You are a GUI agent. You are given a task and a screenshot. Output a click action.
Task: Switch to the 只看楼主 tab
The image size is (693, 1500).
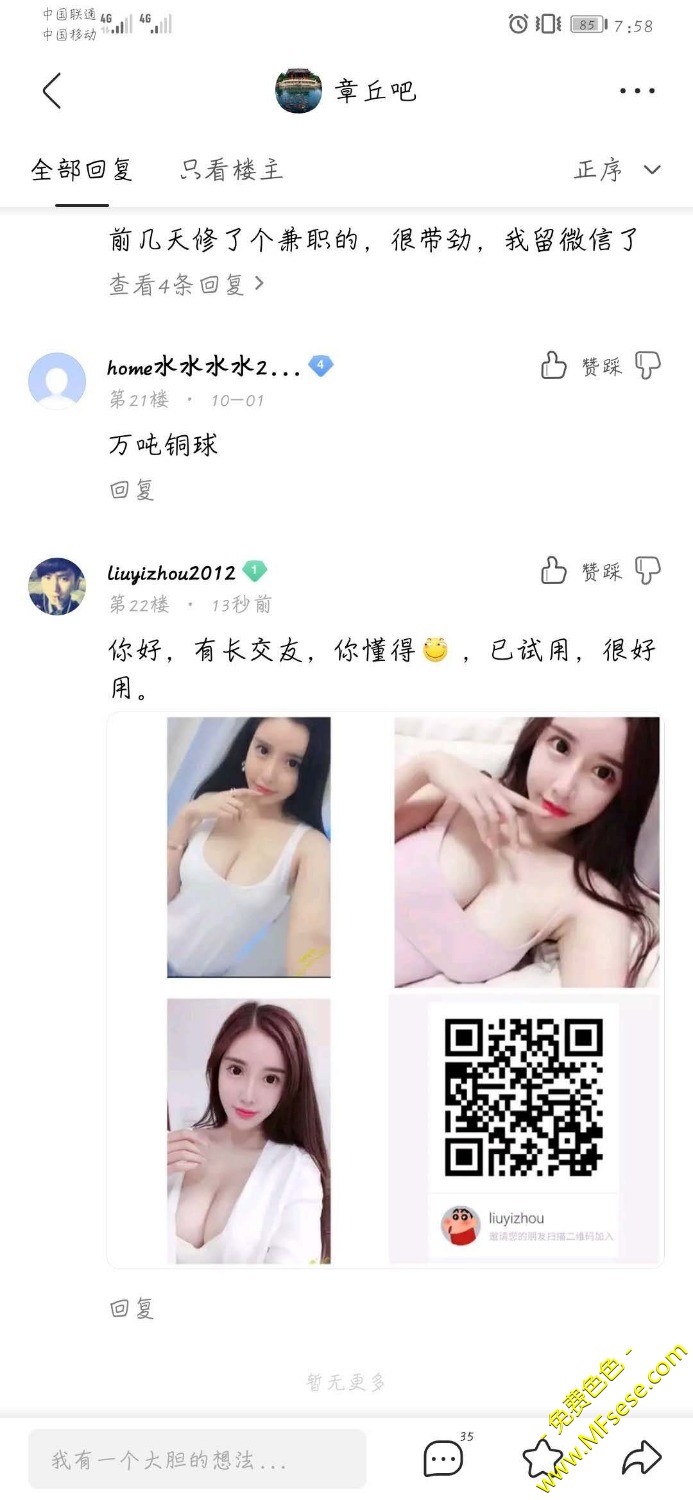[232, 170]
